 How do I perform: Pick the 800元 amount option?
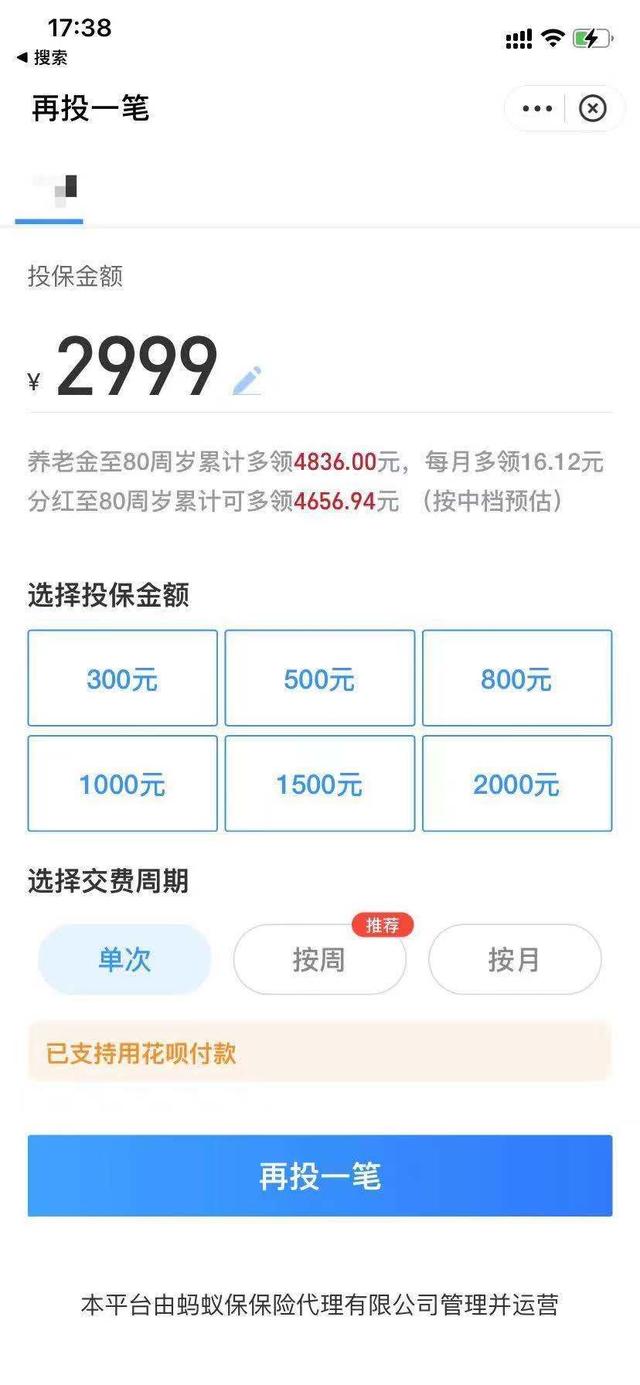click(x=517, y=678)
